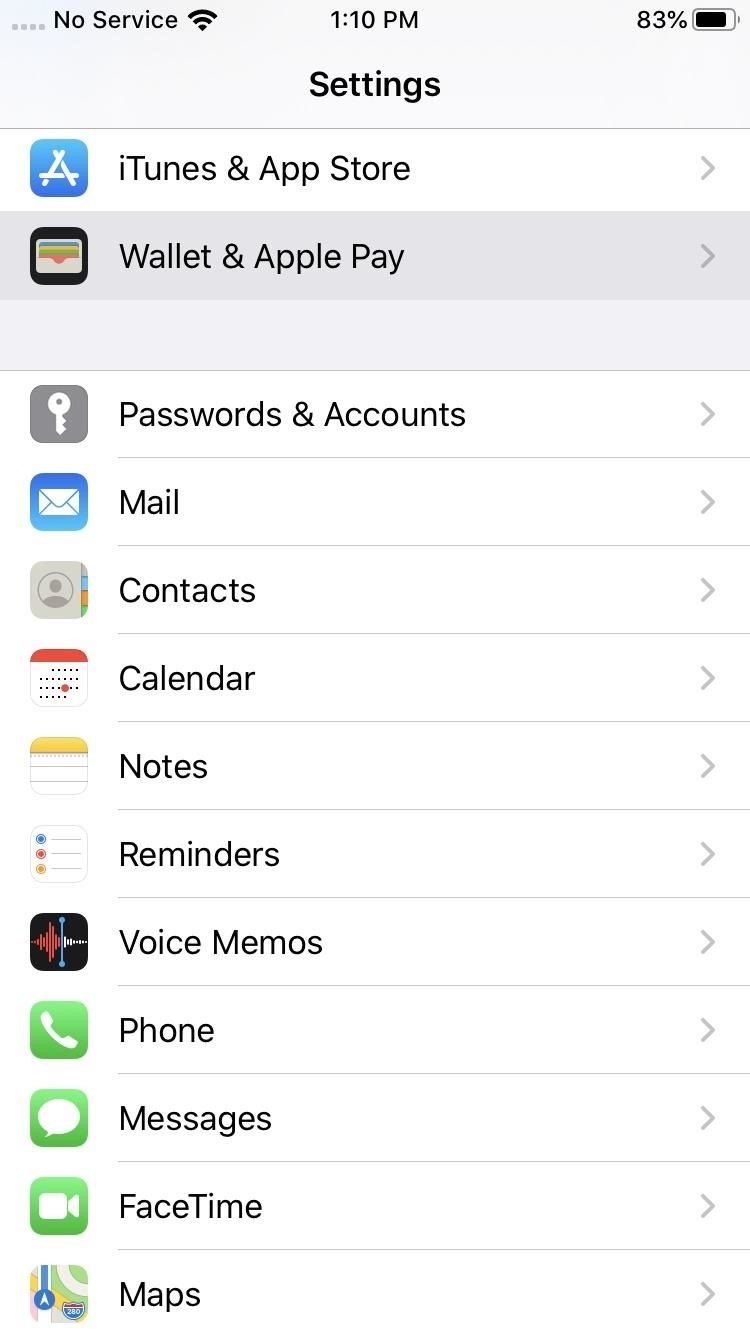Open Mail via its envelope icon
The height and width of the screenshot is (1334, 750).
[58, 502]
